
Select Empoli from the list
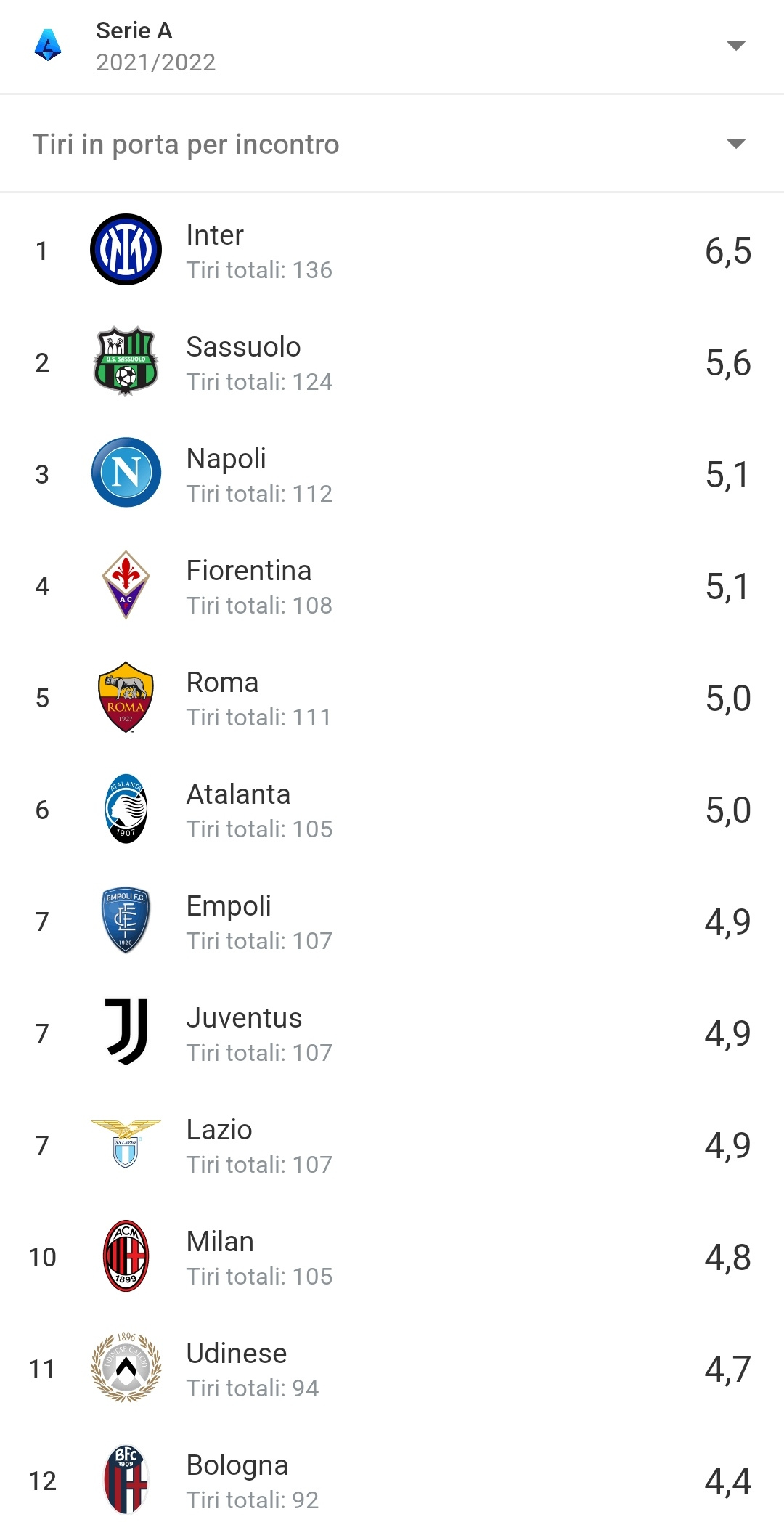pos(392,921)
